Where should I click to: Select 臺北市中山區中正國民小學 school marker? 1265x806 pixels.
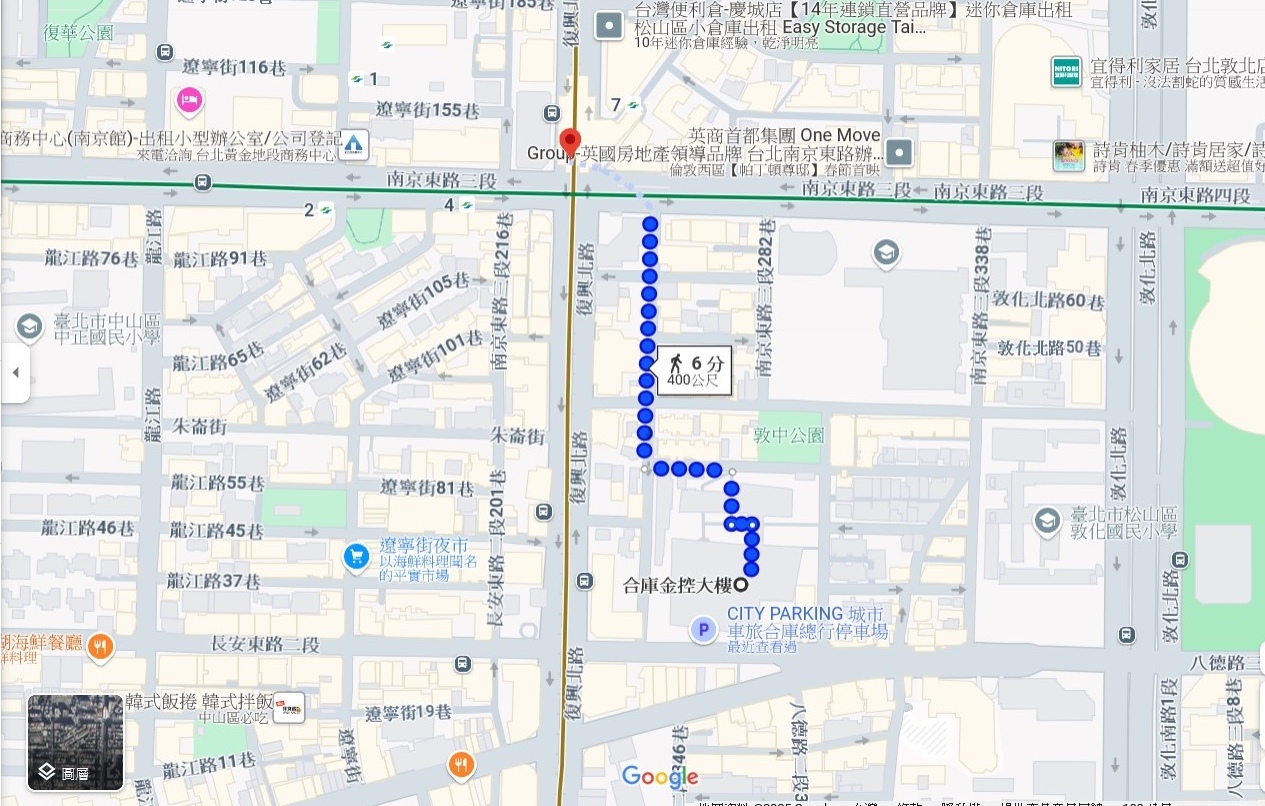(29, 326)
